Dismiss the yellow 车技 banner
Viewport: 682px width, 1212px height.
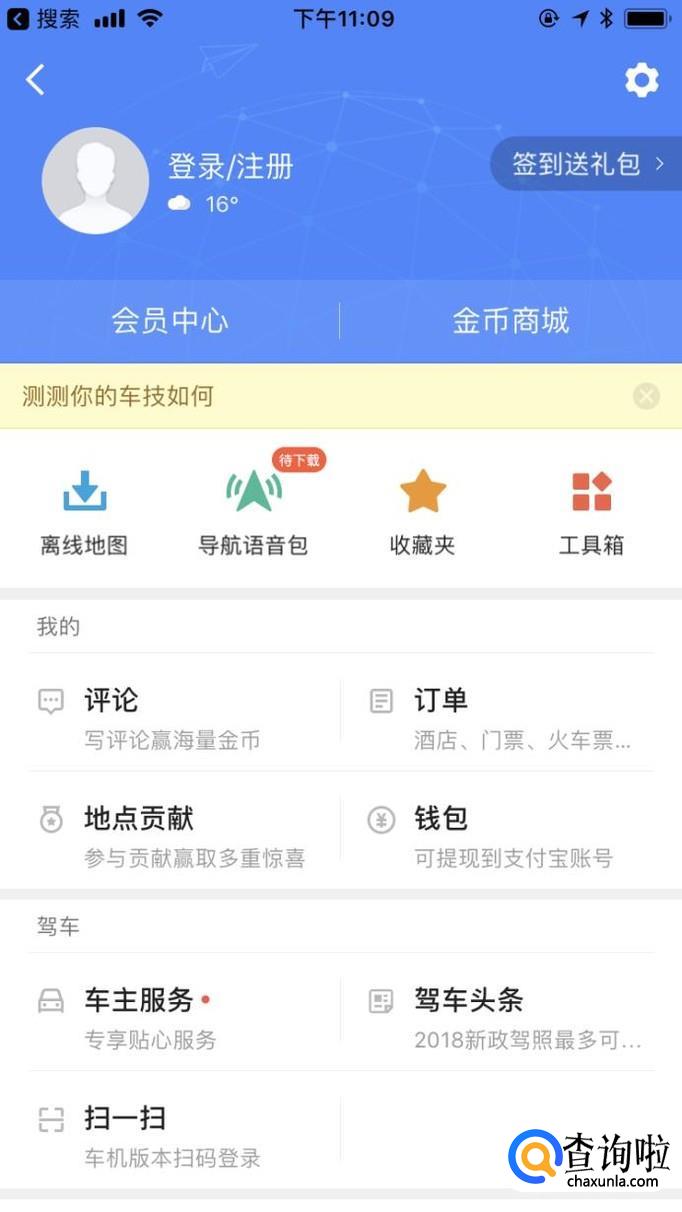[646, 396]
